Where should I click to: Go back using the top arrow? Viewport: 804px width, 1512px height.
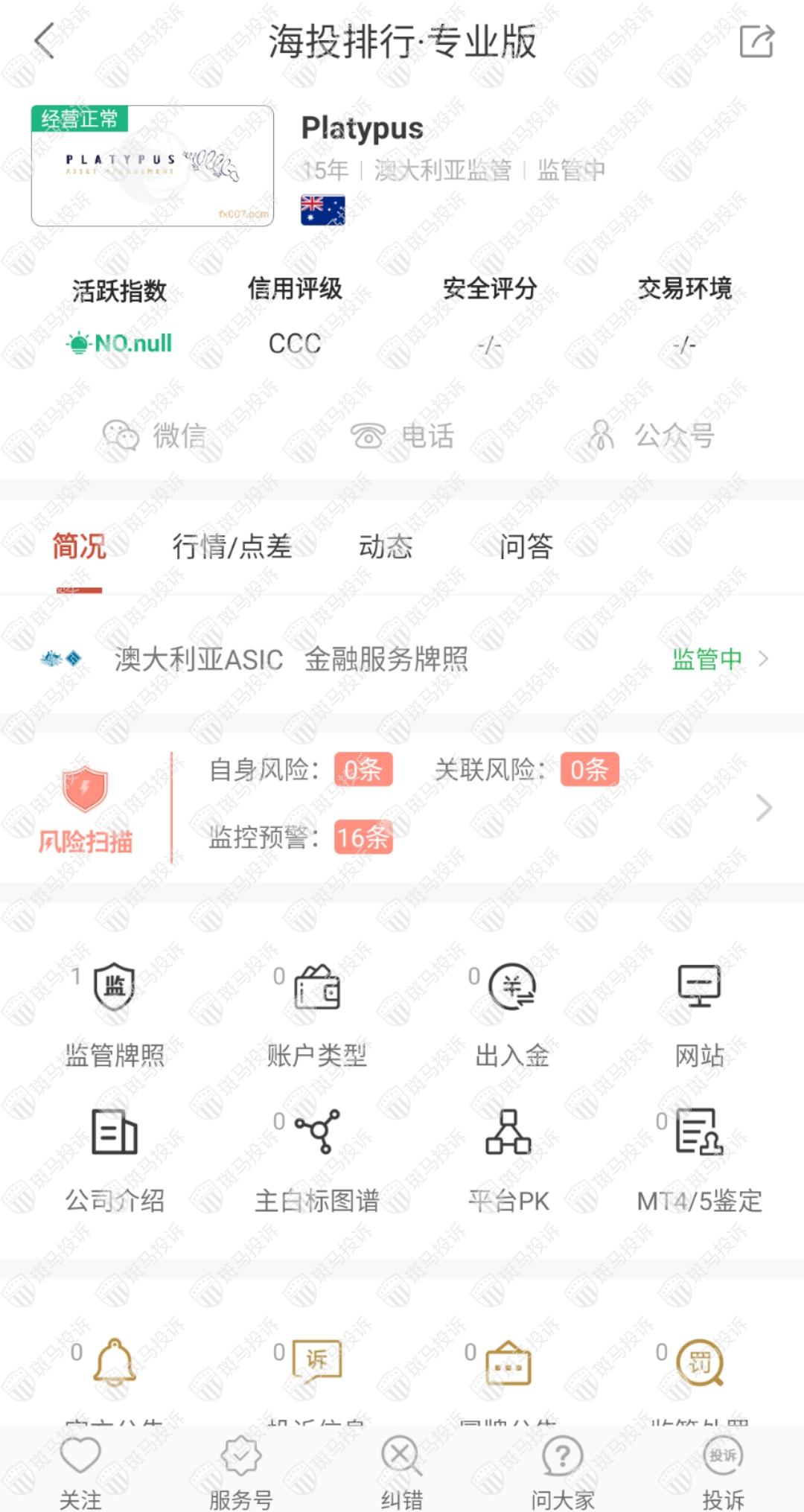pos(45,41)
